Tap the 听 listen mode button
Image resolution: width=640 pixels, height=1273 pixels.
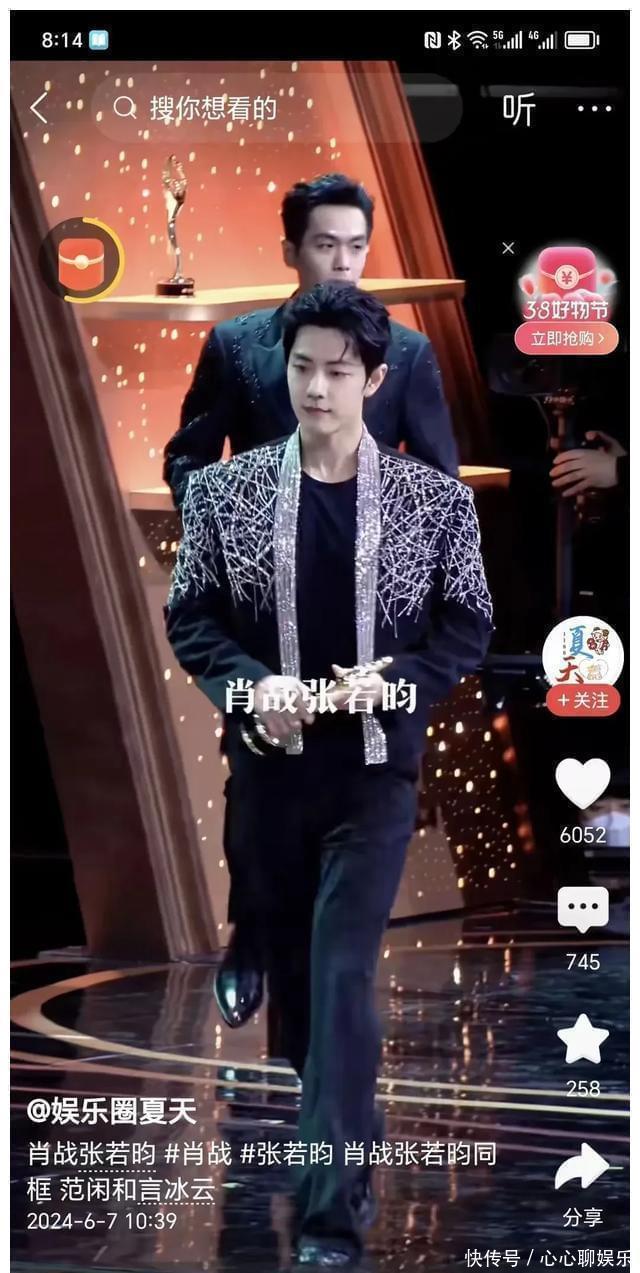(519, 109)
